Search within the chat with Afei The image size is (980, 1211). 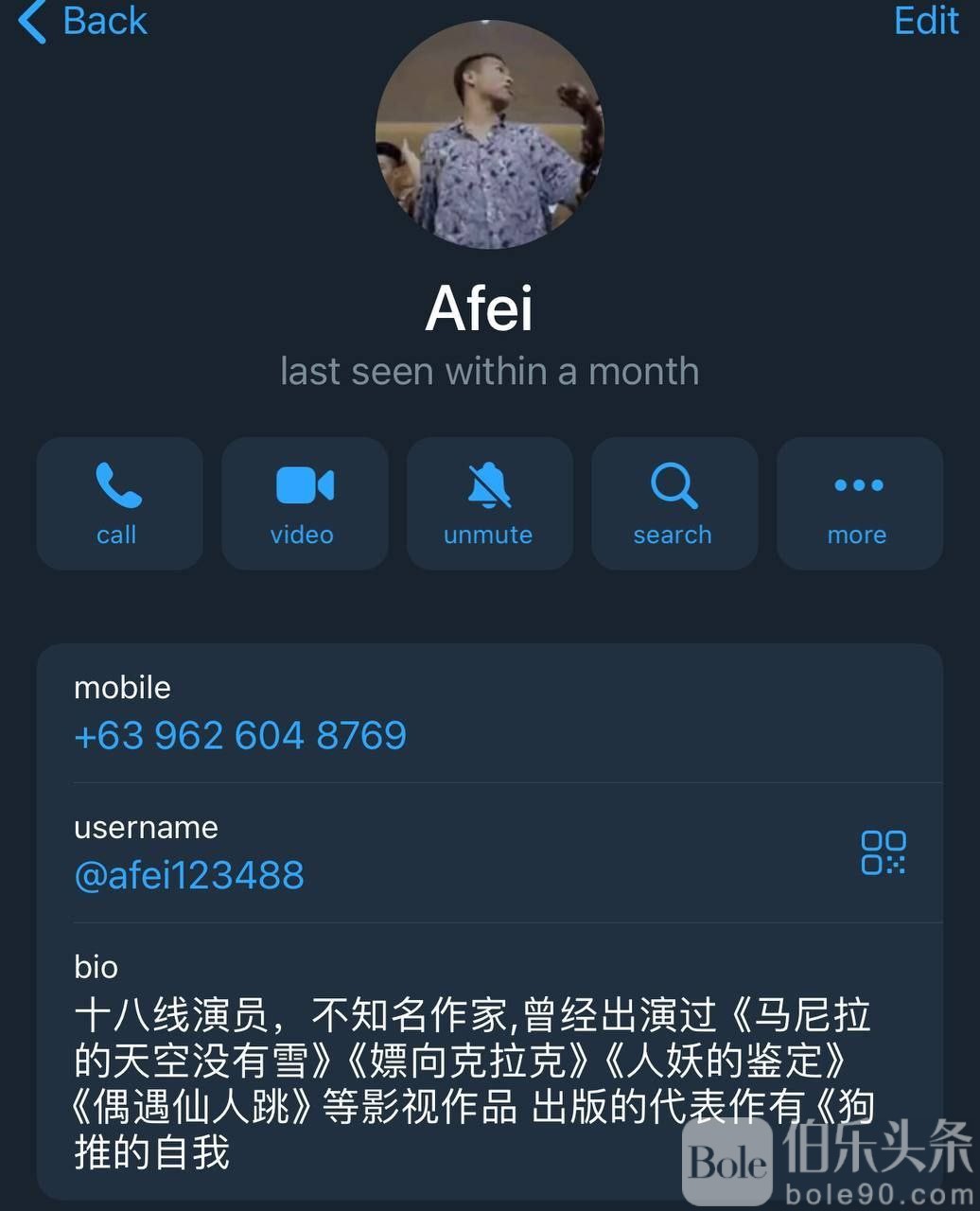(674, 503)
